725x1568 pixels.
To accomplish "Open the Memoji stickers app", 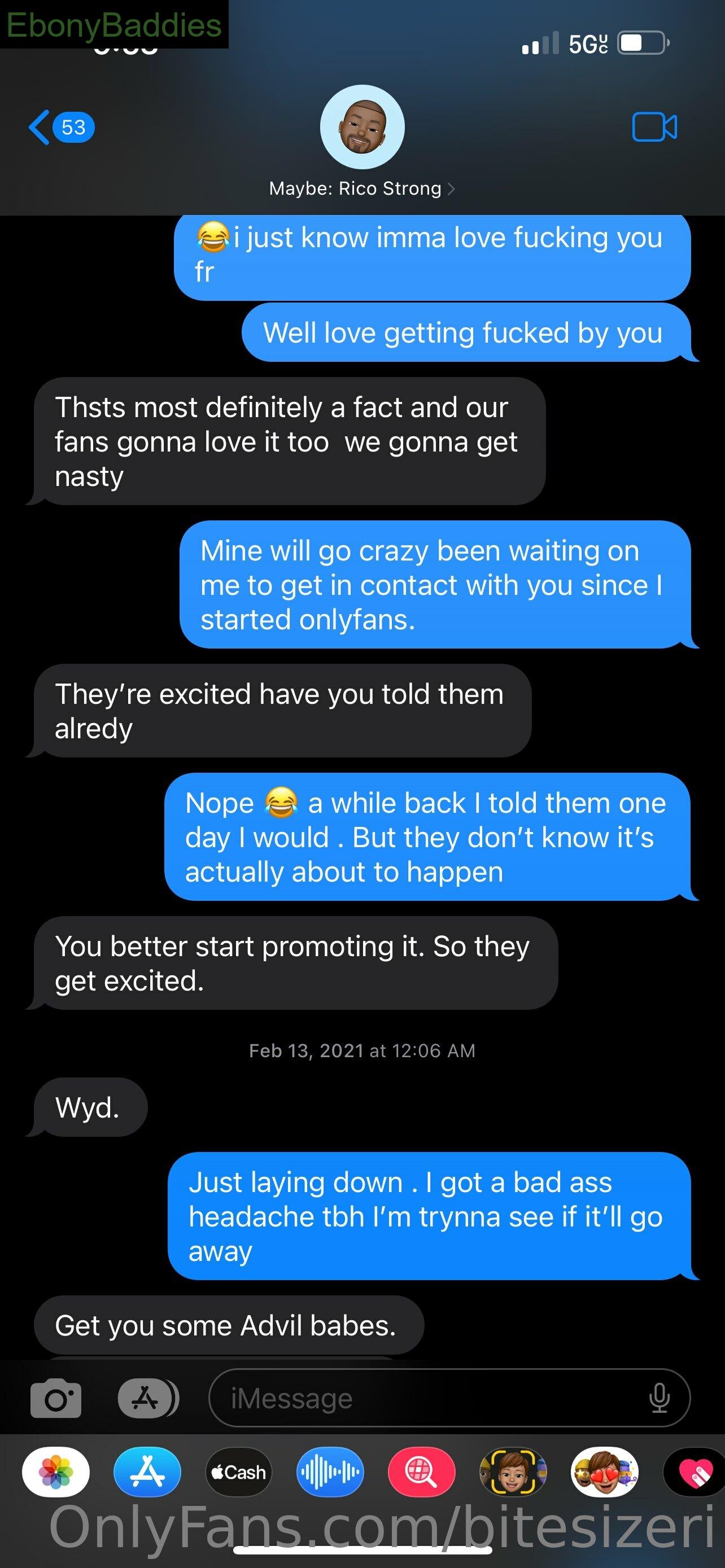I will pyautogui.click(x=605, y=1472).
